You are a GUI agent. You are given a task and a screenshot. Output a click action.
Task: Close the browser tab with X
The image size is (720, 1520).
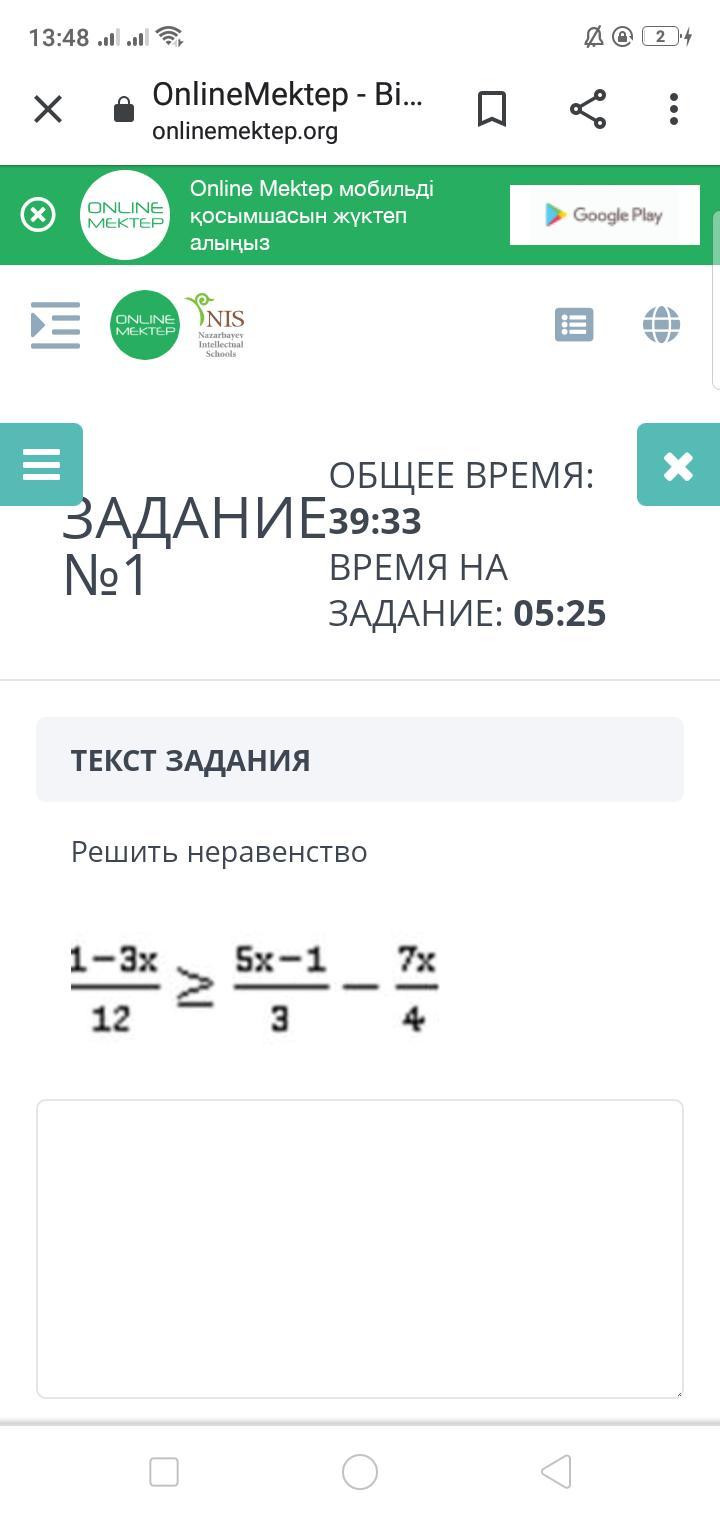tap(48, 109)
